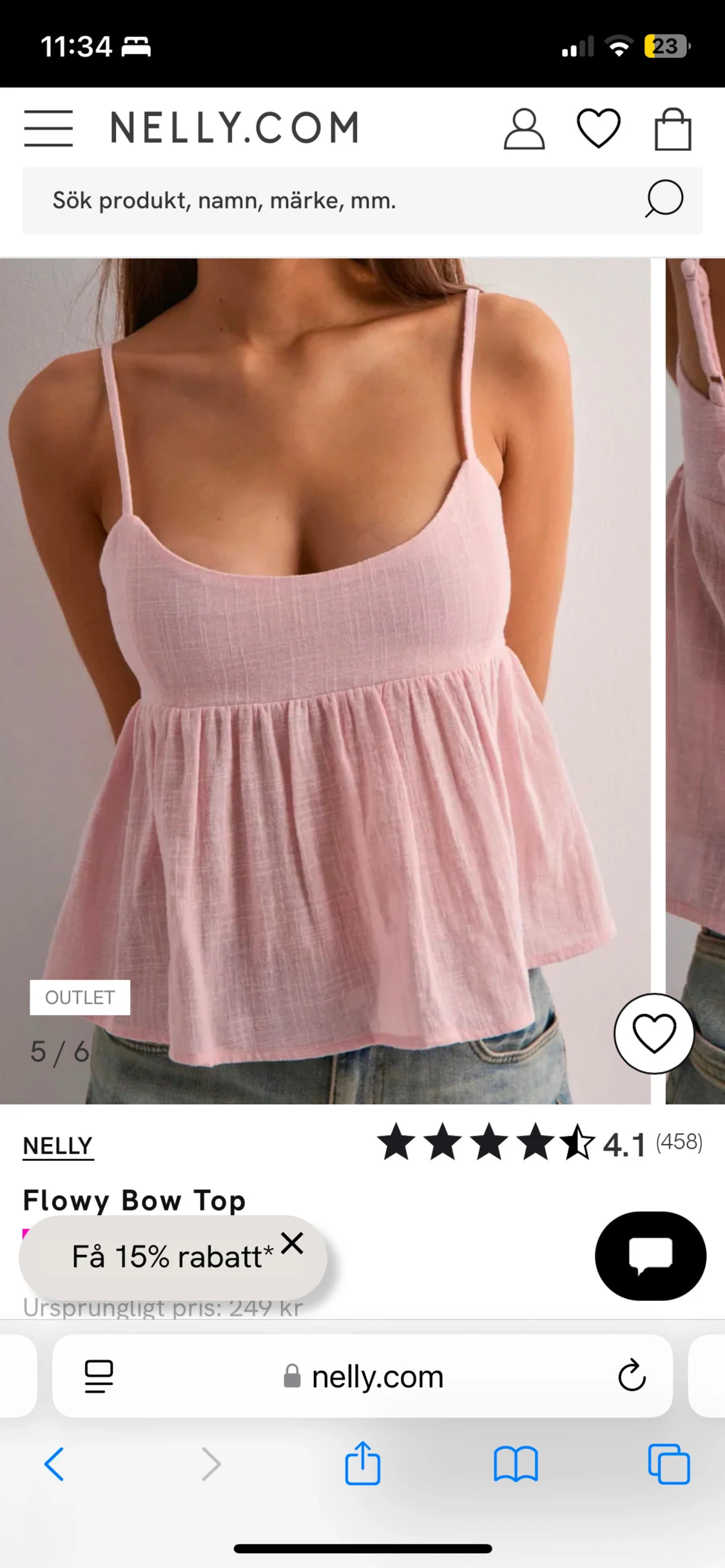Screen dimensions: 725x1568
Task: Reload the nelly.com page
Action: click(632, 1376)
